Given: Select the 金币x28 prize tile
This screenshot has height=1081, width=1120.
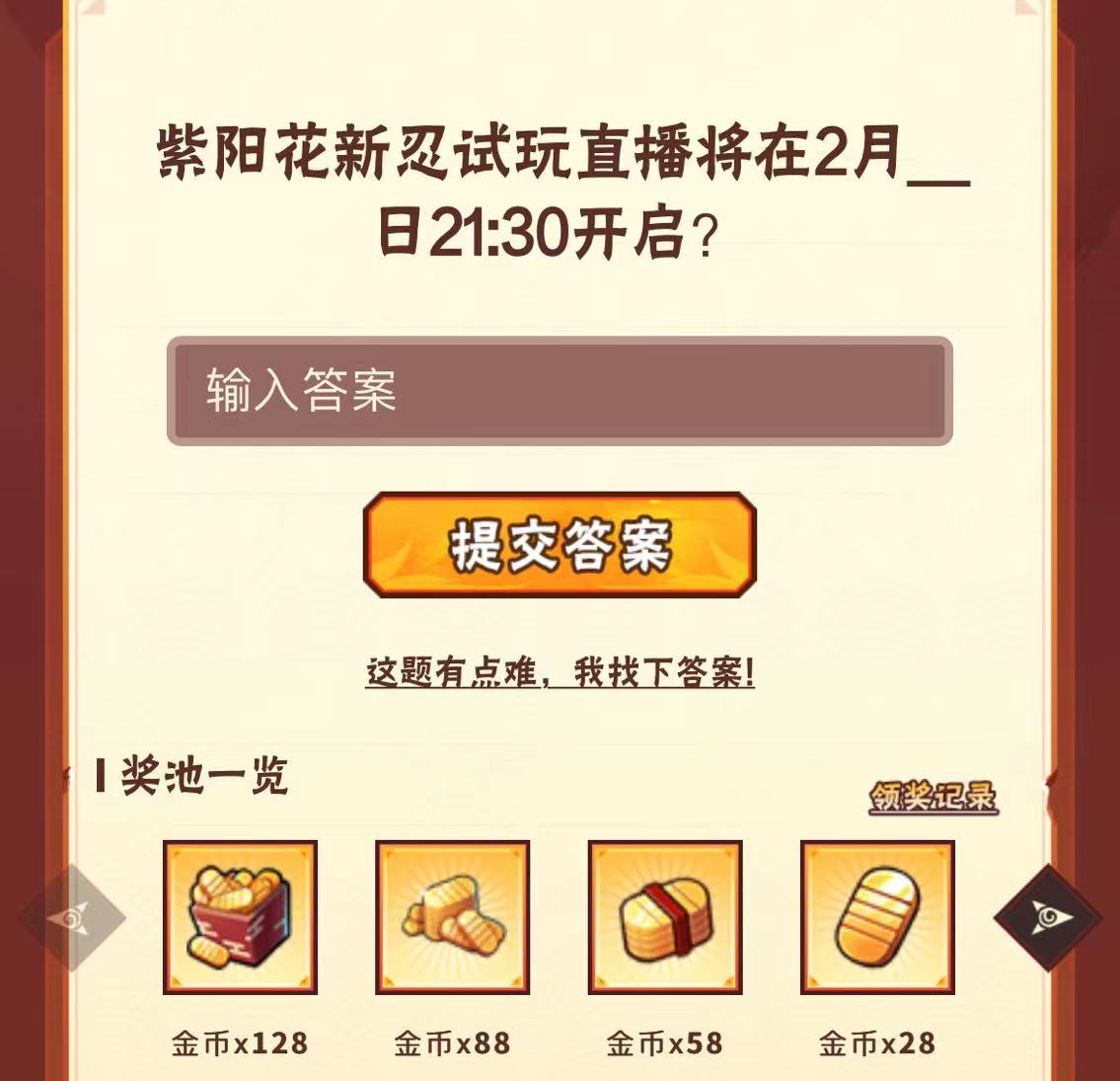Looking at the screenshot, I should tap(876, 917).
